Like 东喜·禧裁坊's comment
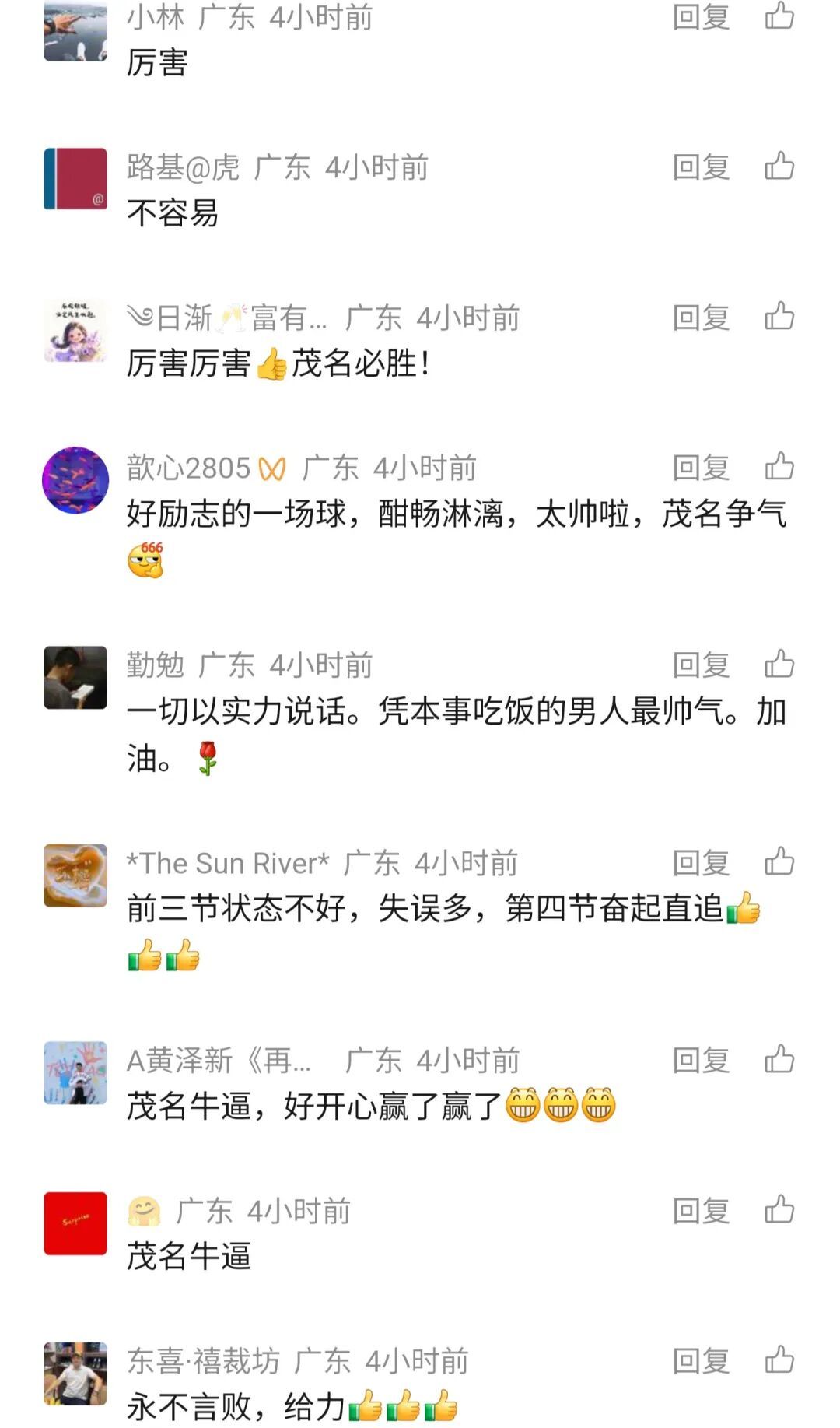The image size is (840, 1428). [x=779, y=1360]
